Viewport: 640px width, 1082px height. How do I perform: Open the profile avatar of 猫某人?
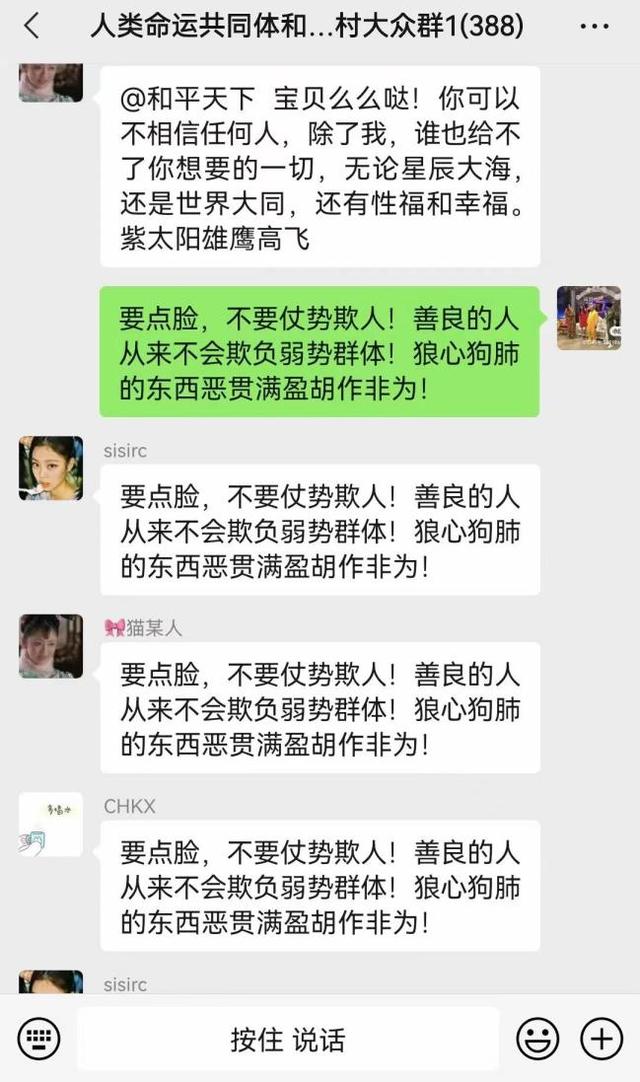(51, 646)
